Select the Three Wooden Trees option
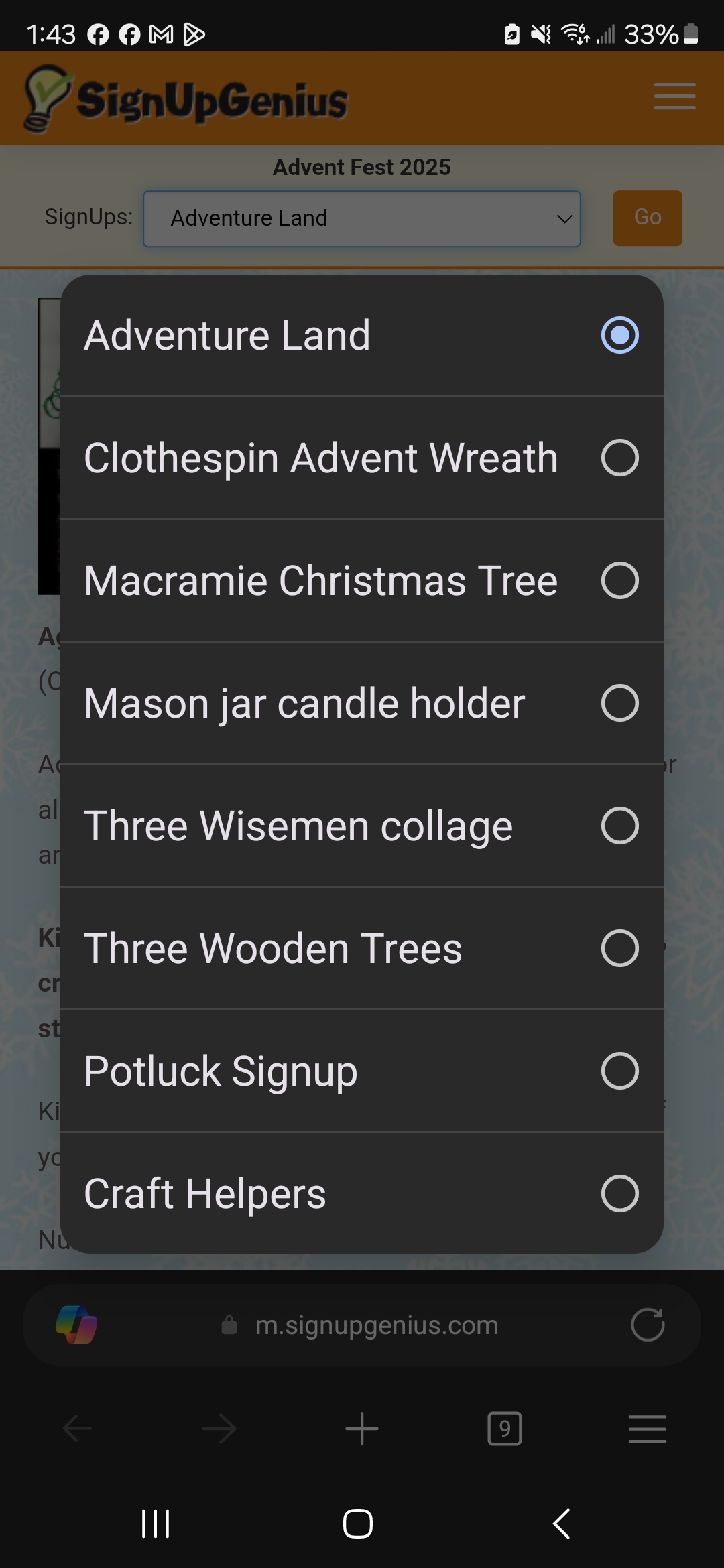The image size is (724, 1568). [361, 948]
